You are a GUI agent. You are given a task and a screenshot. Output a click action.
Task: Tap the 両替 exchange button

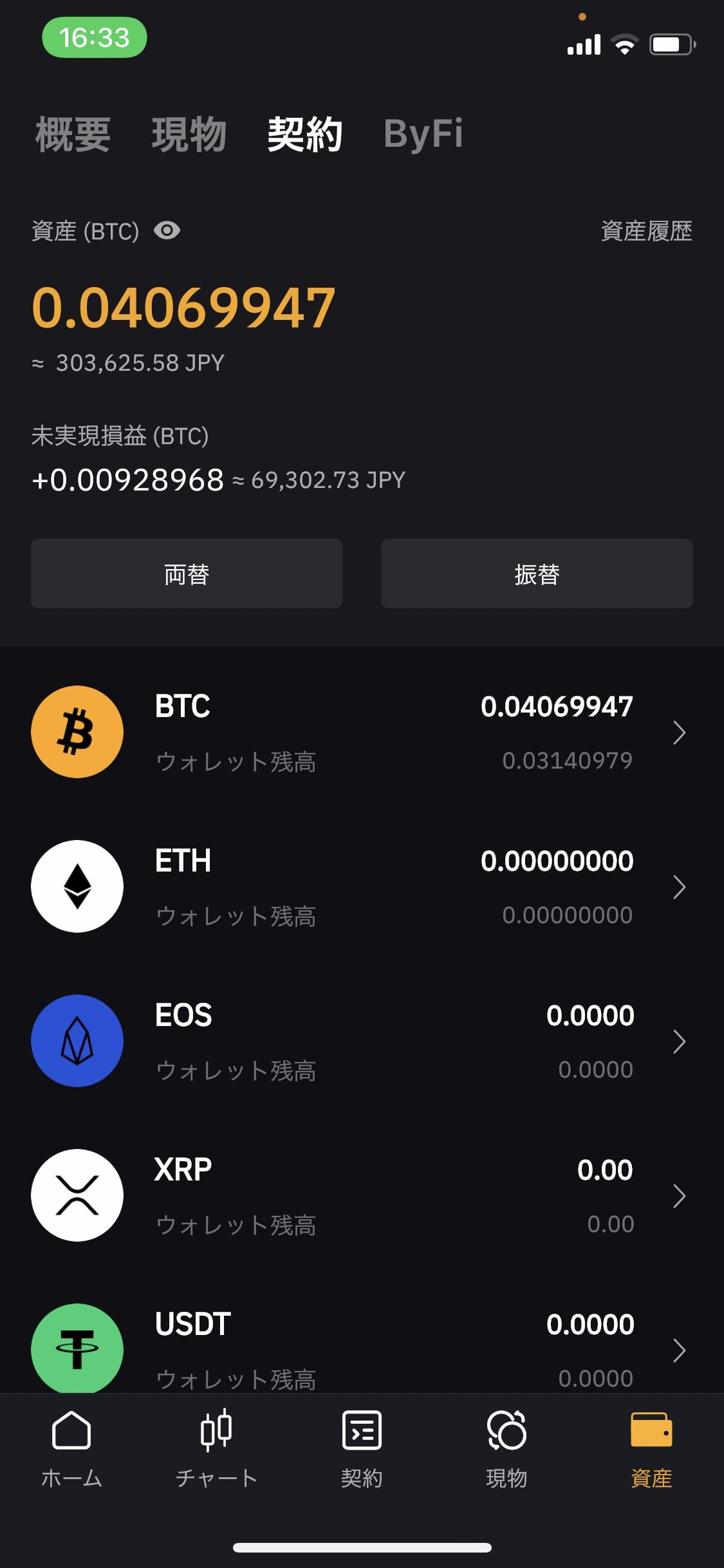pos(187,574)
